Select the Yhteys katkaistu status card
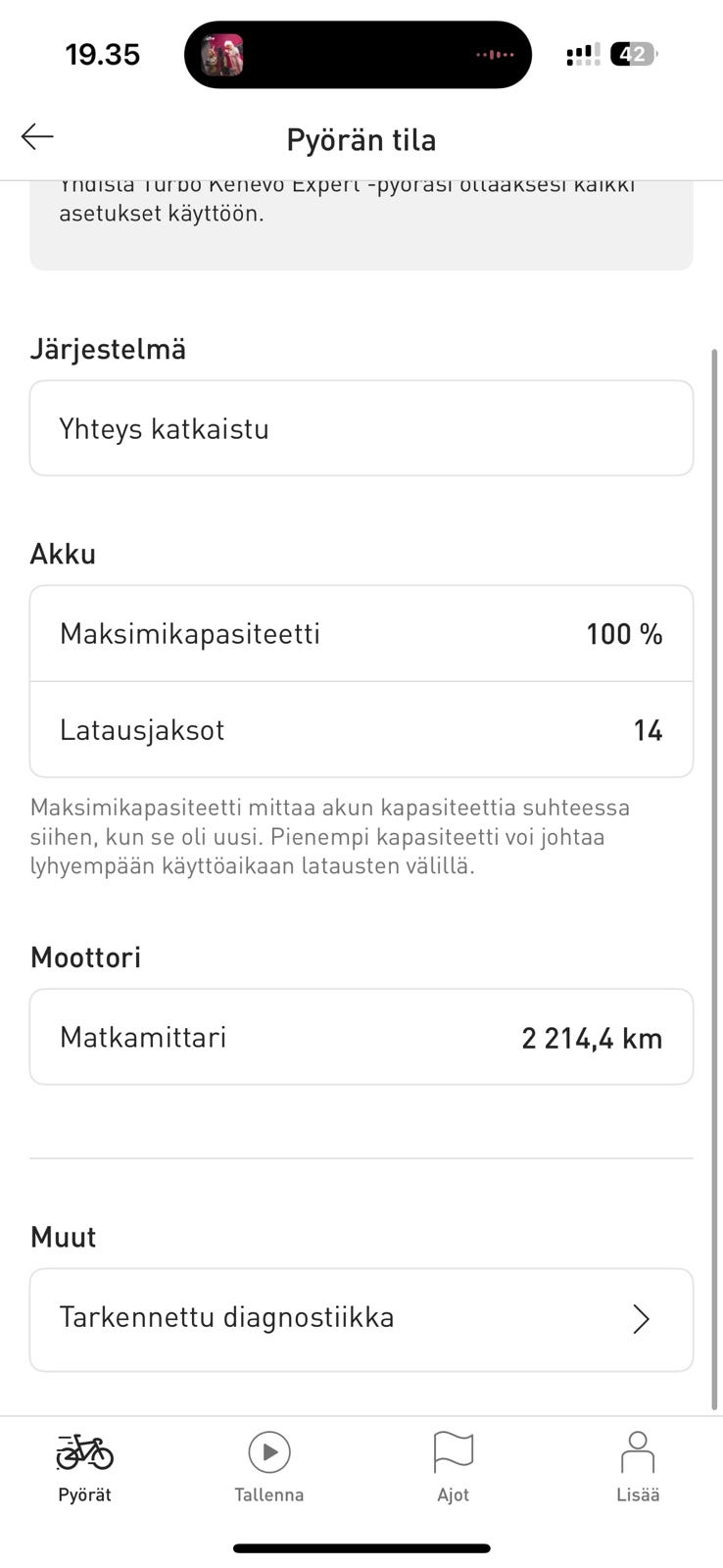The width and height of the screenshot is (723, 1568). point(361,428)
